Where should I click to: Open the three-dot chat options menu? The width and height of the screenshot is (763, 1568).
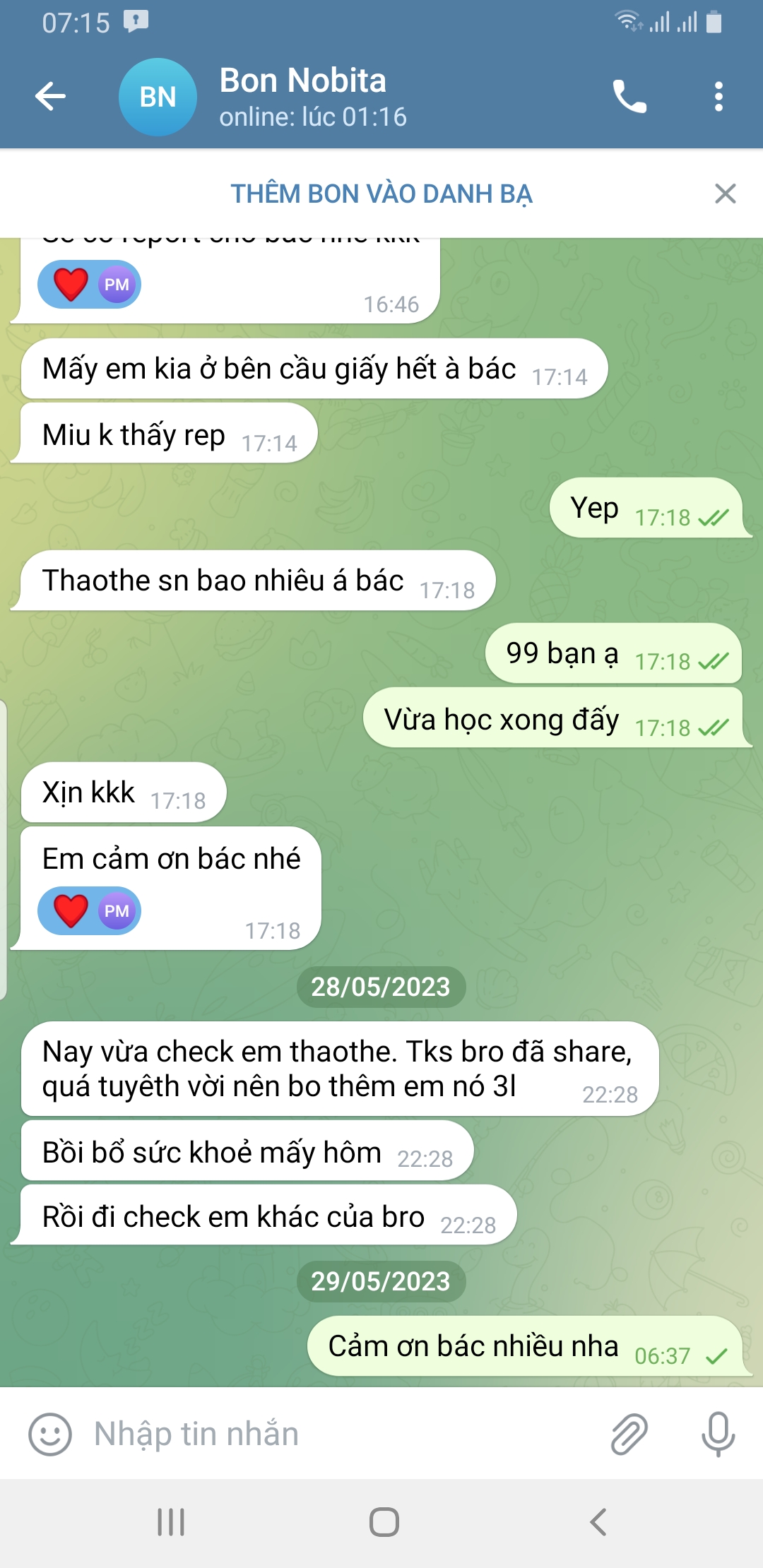(718, 97)
